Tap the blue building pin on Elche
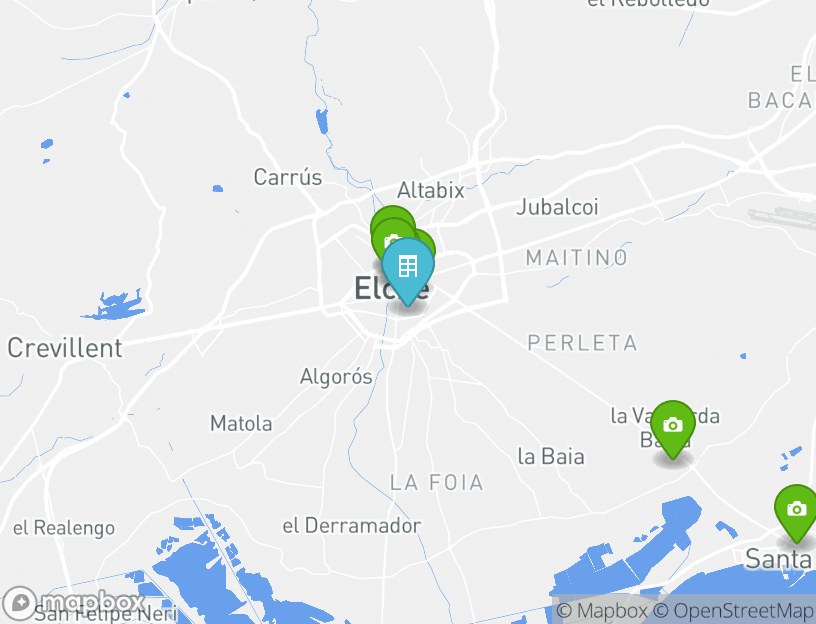The width and height of the screenshot is (816, 624). click(x=407, y=268)
